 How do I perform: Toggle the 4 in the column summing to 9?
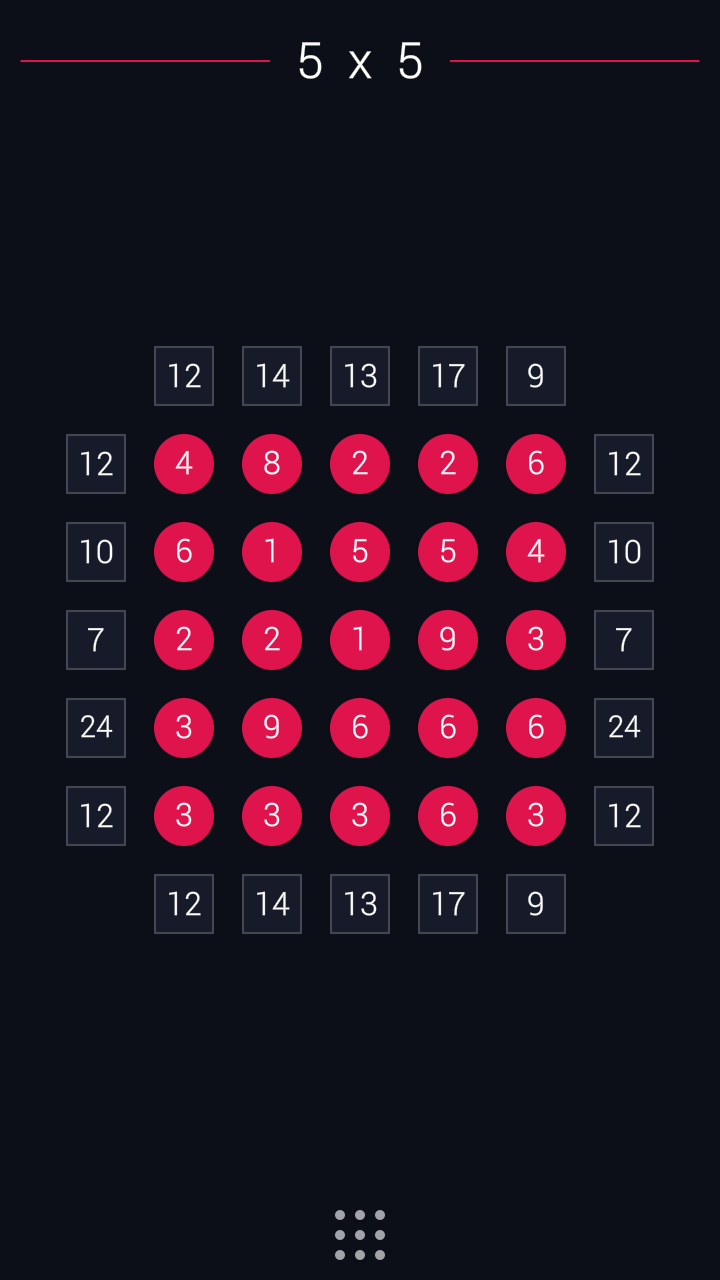click(536, 552)
